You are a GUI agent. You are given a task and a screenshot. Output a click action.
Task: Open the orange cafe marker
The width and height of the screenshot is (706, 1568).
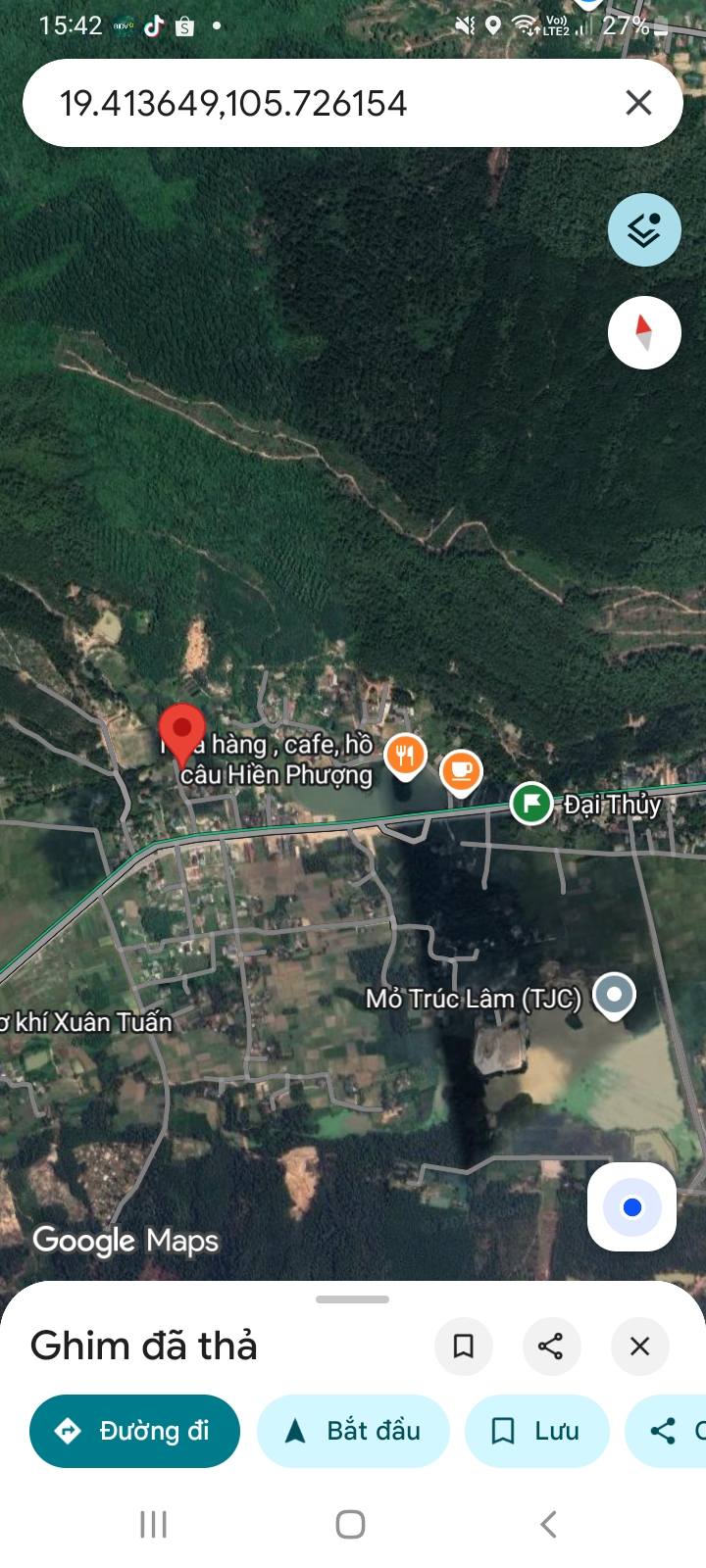coord(461,770)
